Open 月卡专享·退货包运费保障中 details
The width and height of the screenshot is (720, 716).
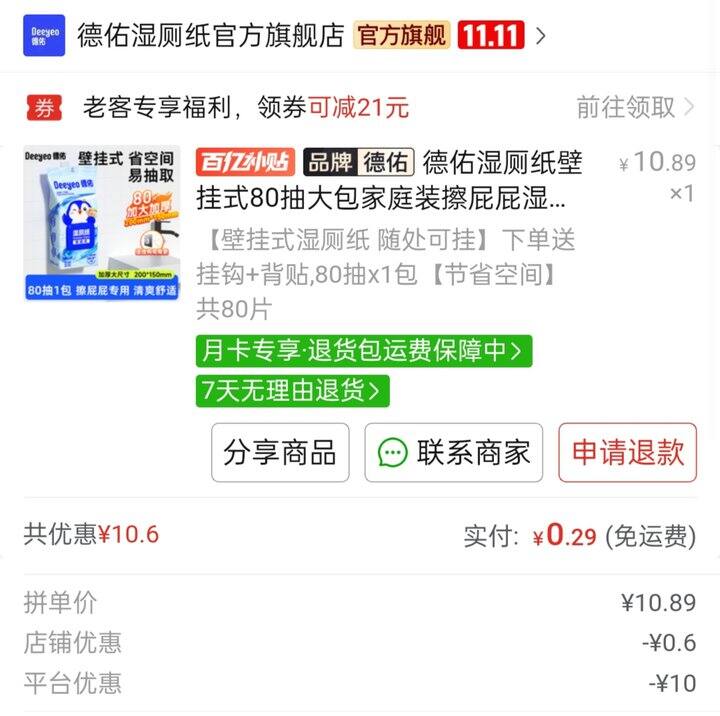coord(363,351)
